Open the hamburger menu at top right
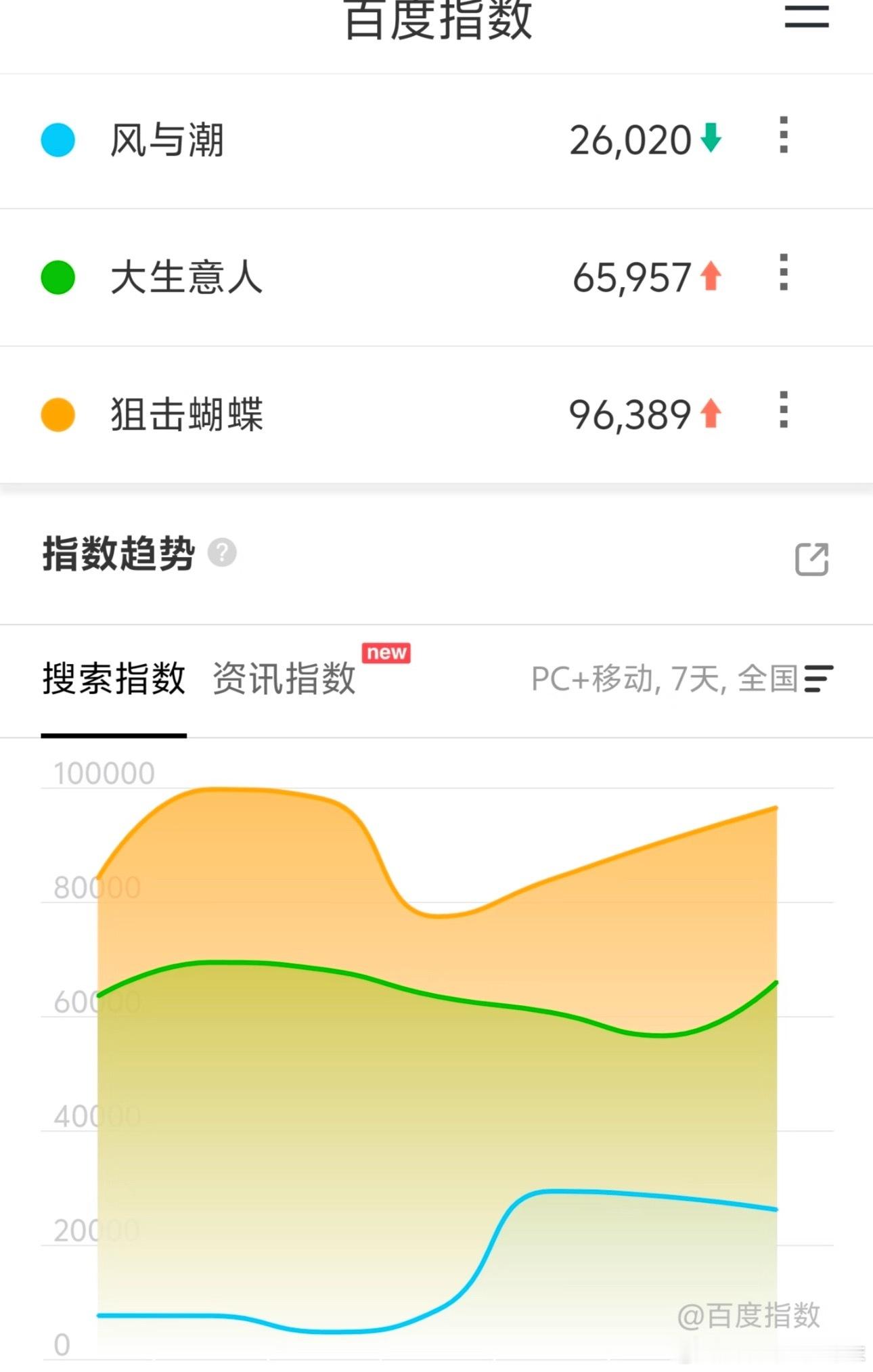 807,18
